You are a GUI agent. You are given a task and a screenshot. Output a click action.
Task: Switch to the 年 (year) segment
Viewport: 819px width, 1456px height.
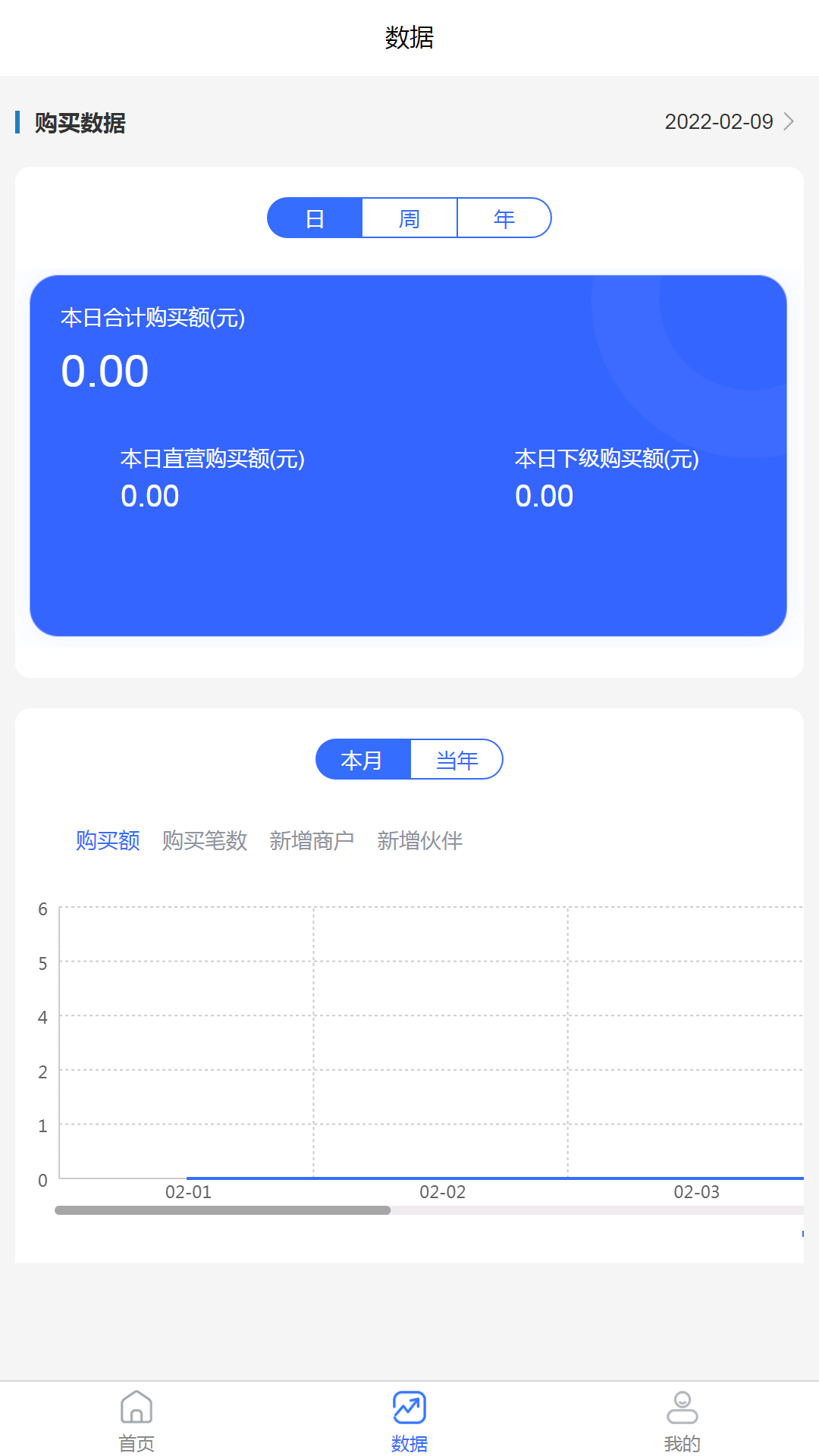coord(504,218)
